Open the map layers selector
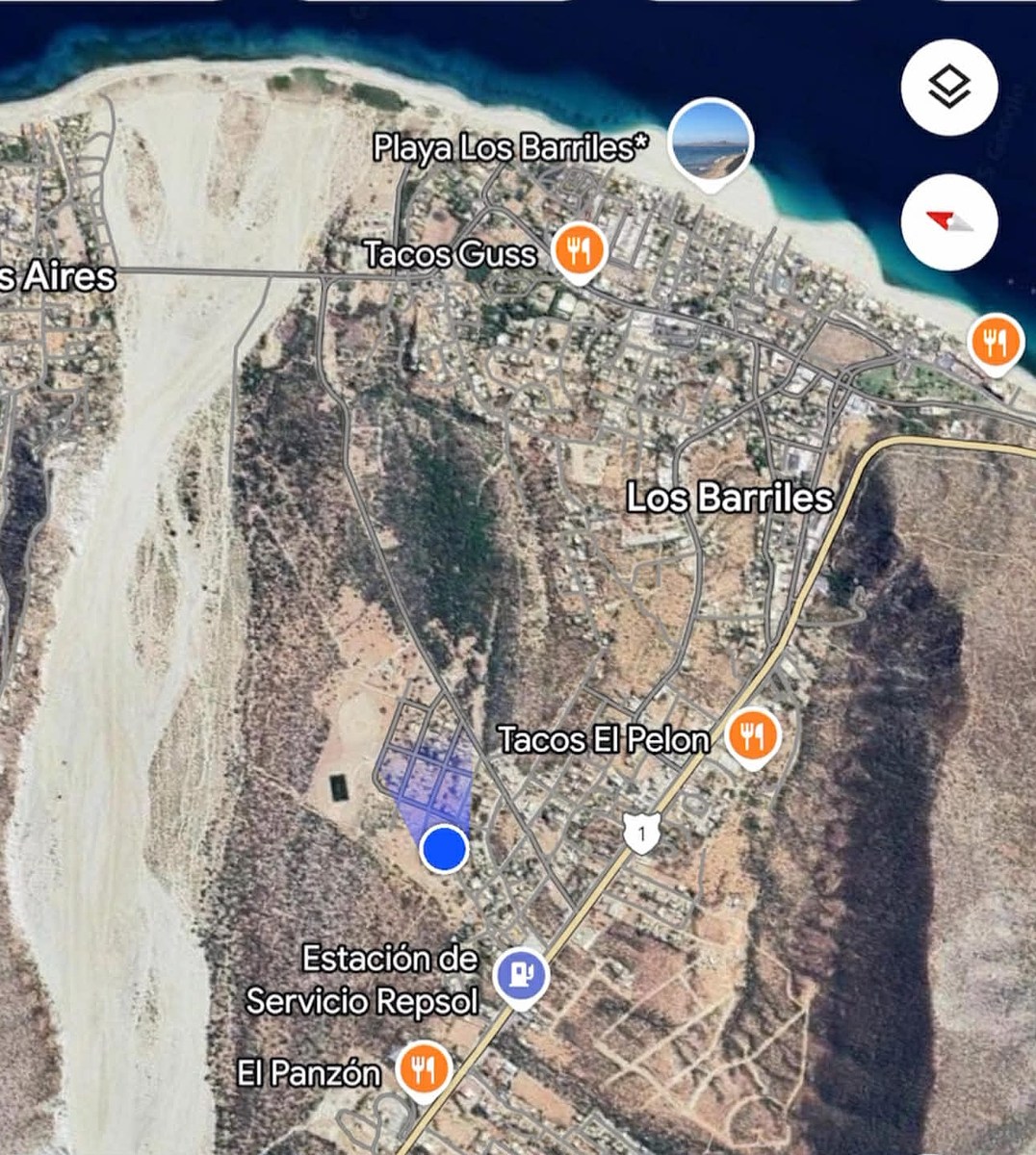1036x1155 pixels. click(x=949, y=89)
